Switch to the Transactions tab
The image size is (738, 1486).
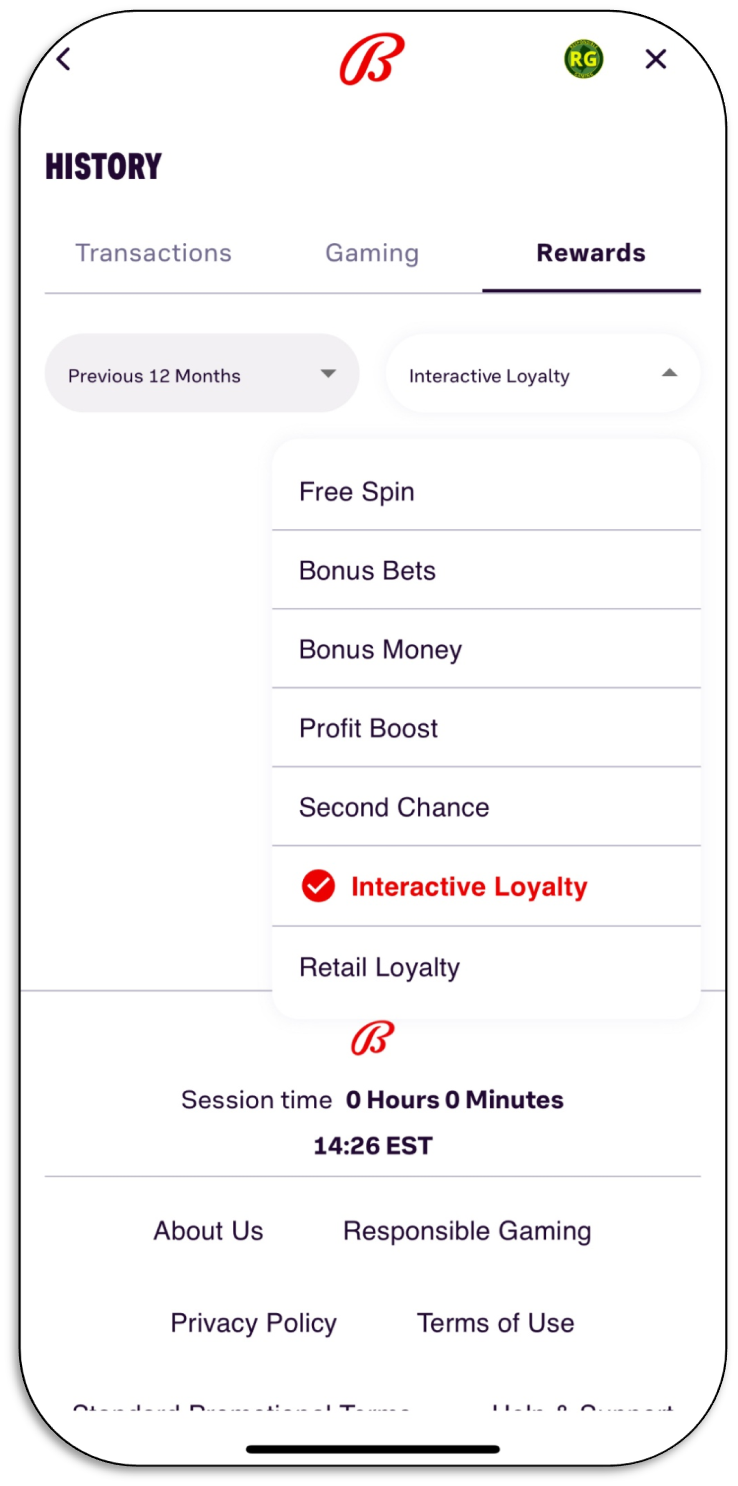pos(153,253)
